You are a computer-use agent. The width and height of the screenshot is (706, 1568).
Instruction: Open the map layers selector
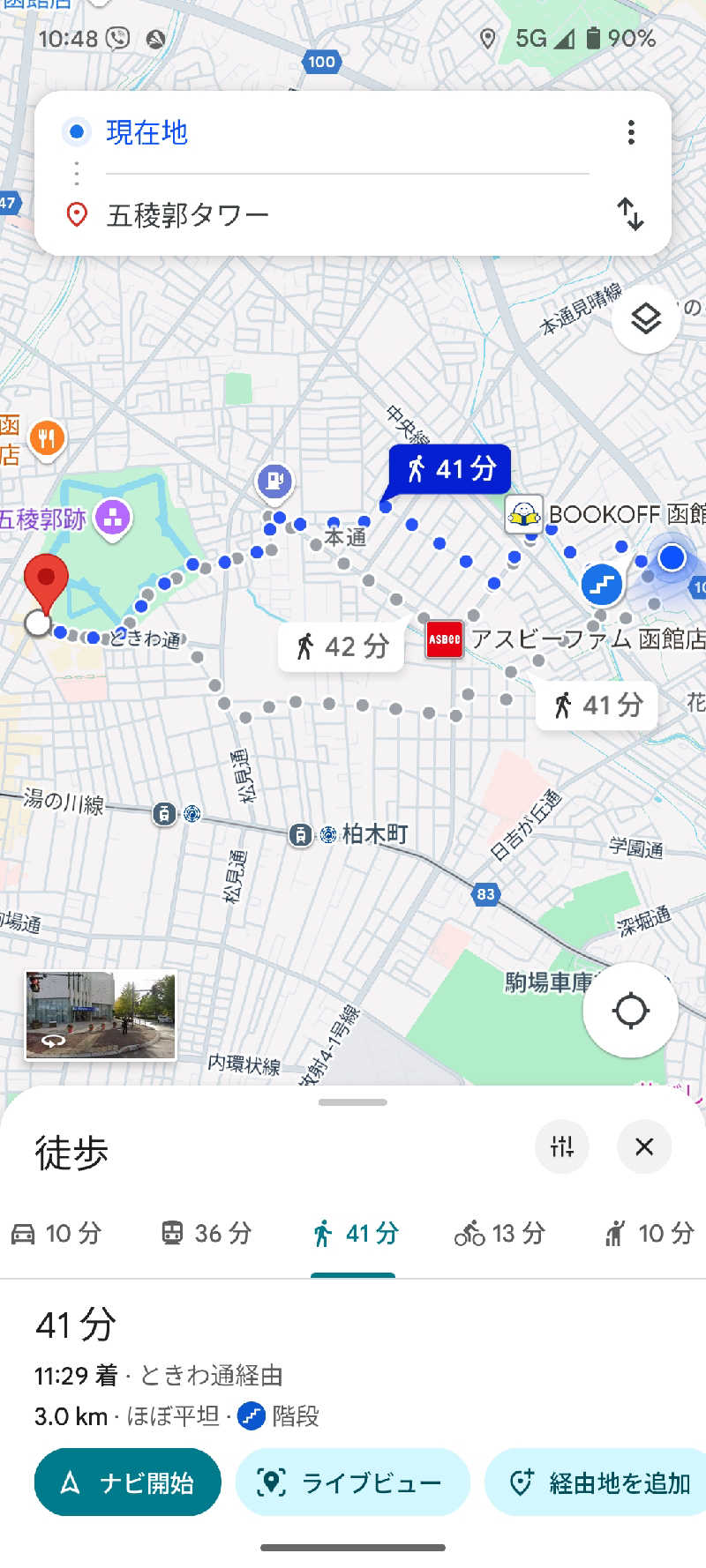tap(646, 318)
